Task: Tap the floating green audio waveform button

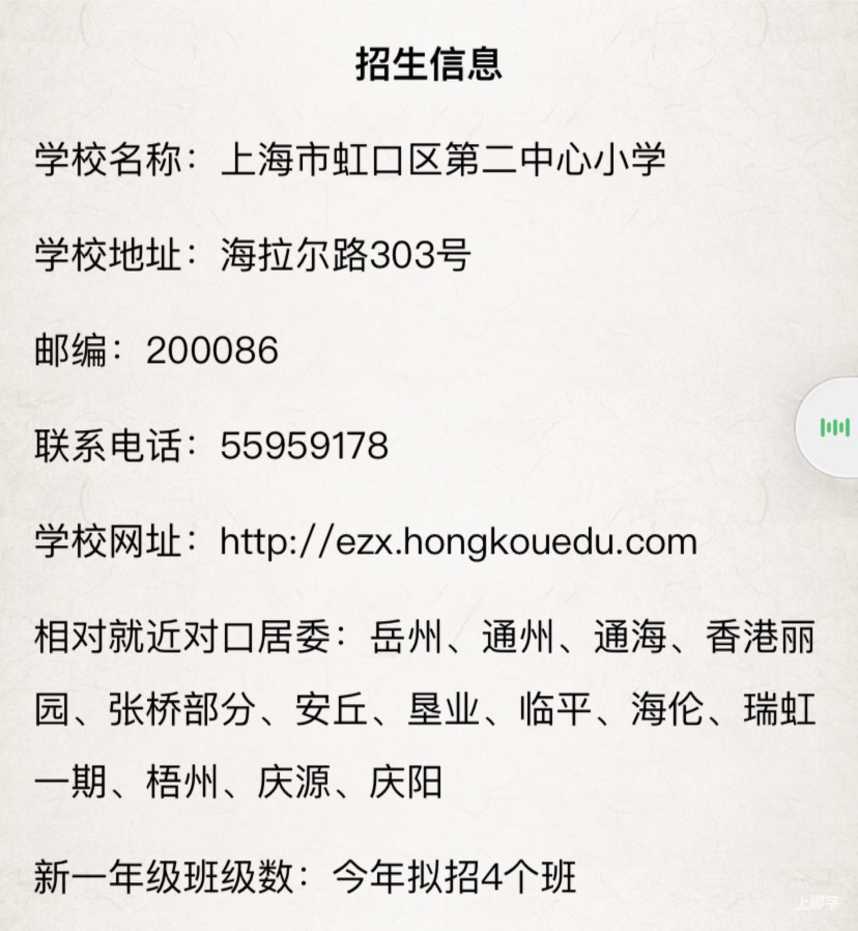Action: tap(834, 428)
